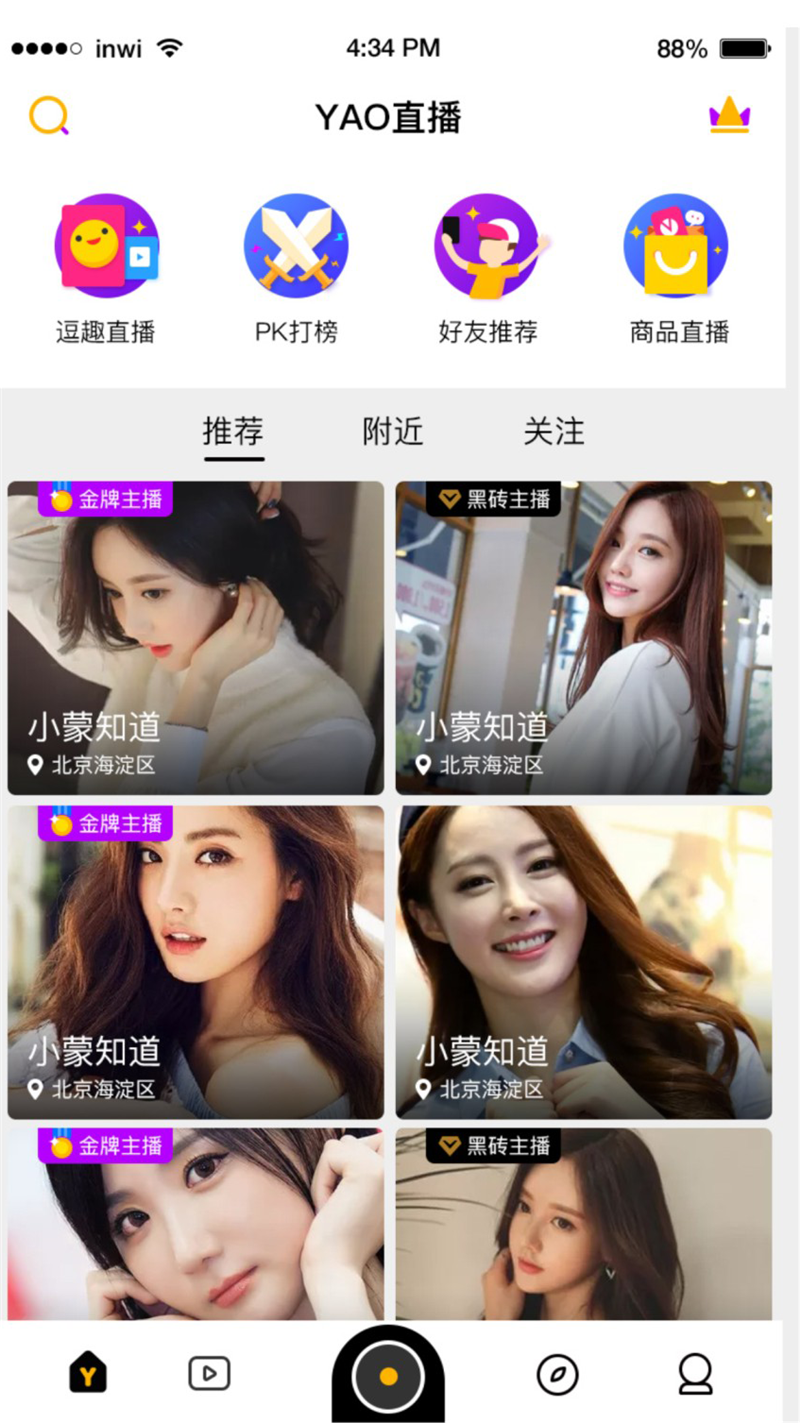Open the compass discover tab

[557, 1375]
